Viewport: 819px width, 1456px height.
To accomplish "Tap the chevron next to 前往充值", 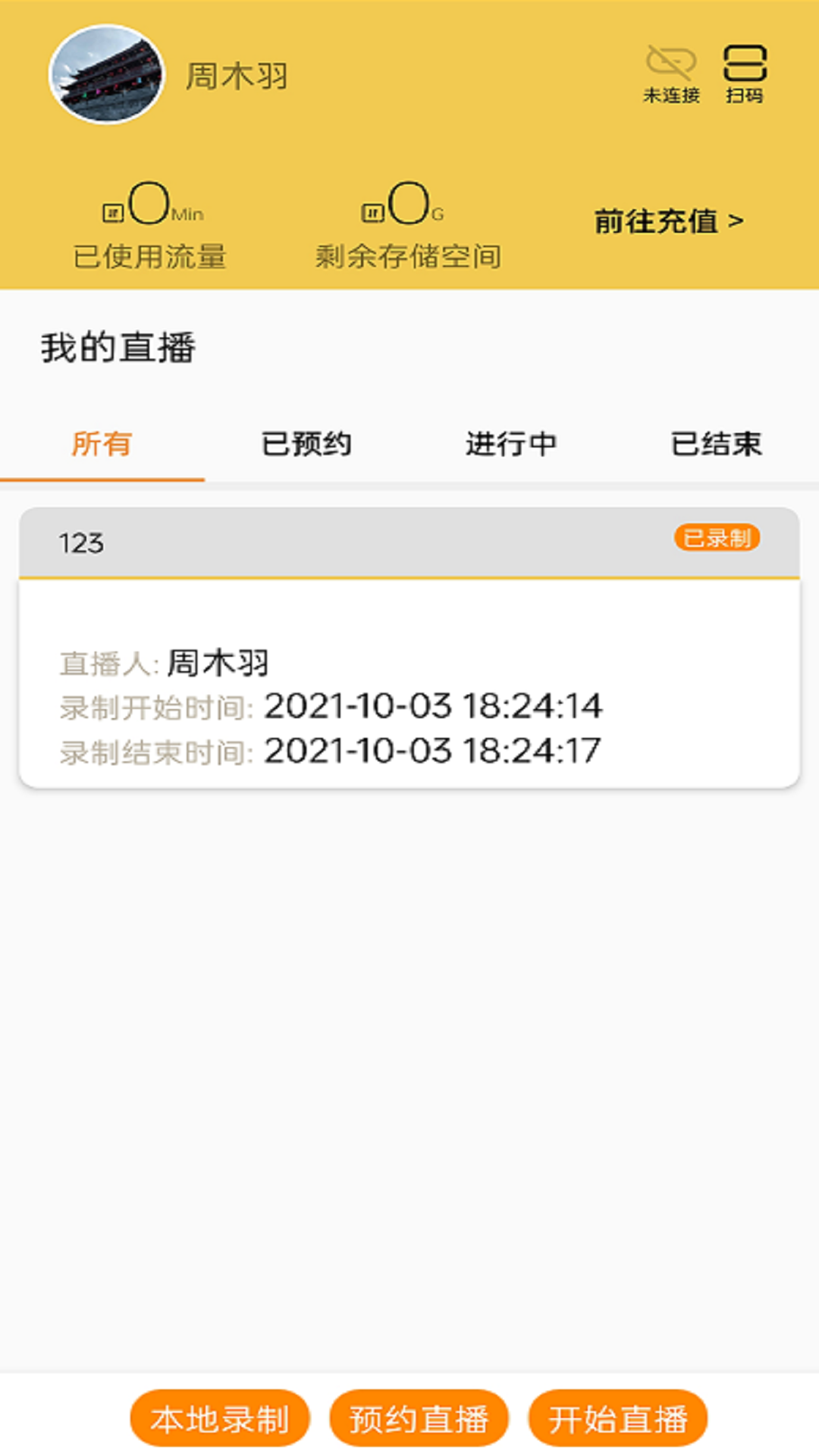I will click(x=736, y=222).
